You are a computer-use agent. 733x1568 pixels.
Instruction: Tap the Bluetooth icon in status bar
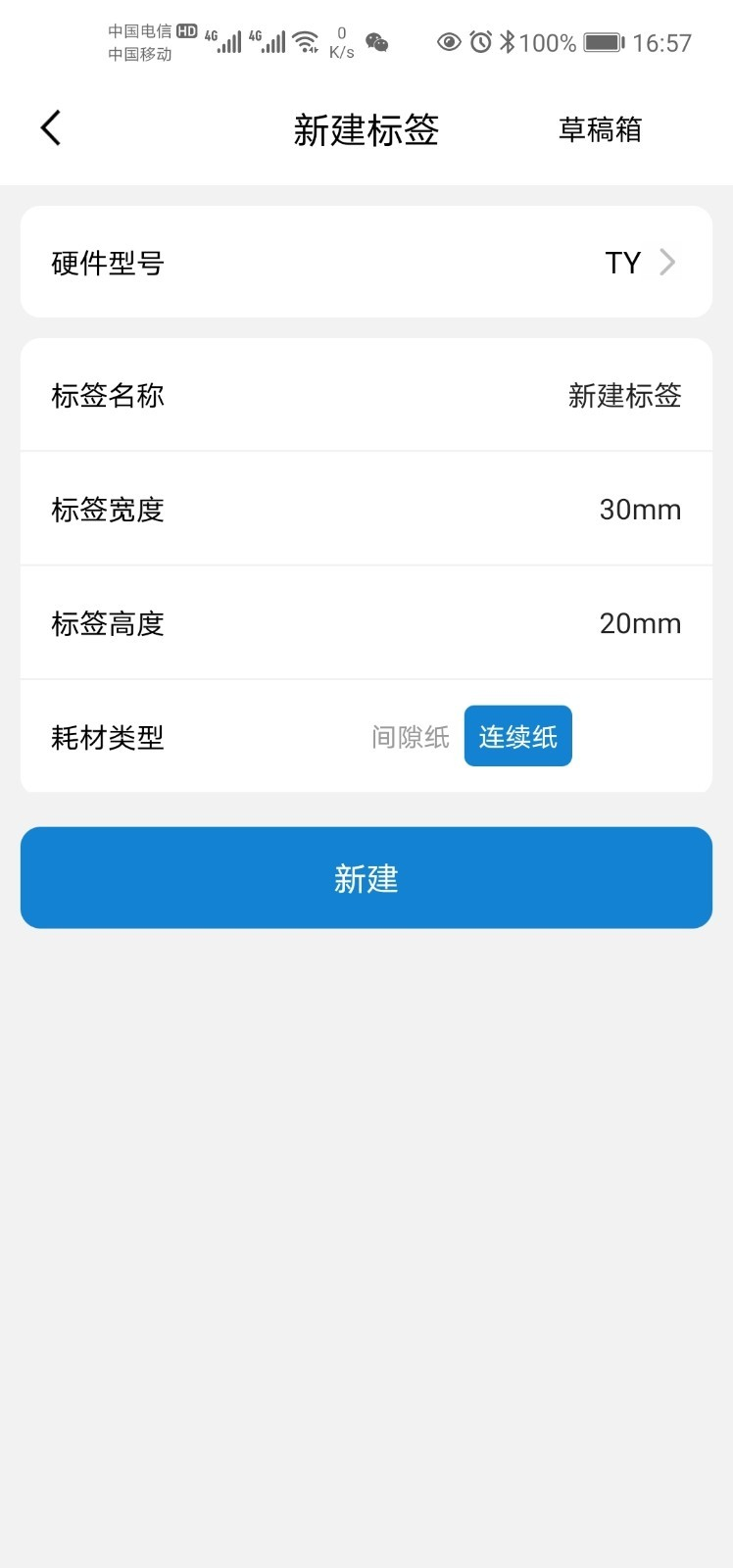(x=508, y=41)
